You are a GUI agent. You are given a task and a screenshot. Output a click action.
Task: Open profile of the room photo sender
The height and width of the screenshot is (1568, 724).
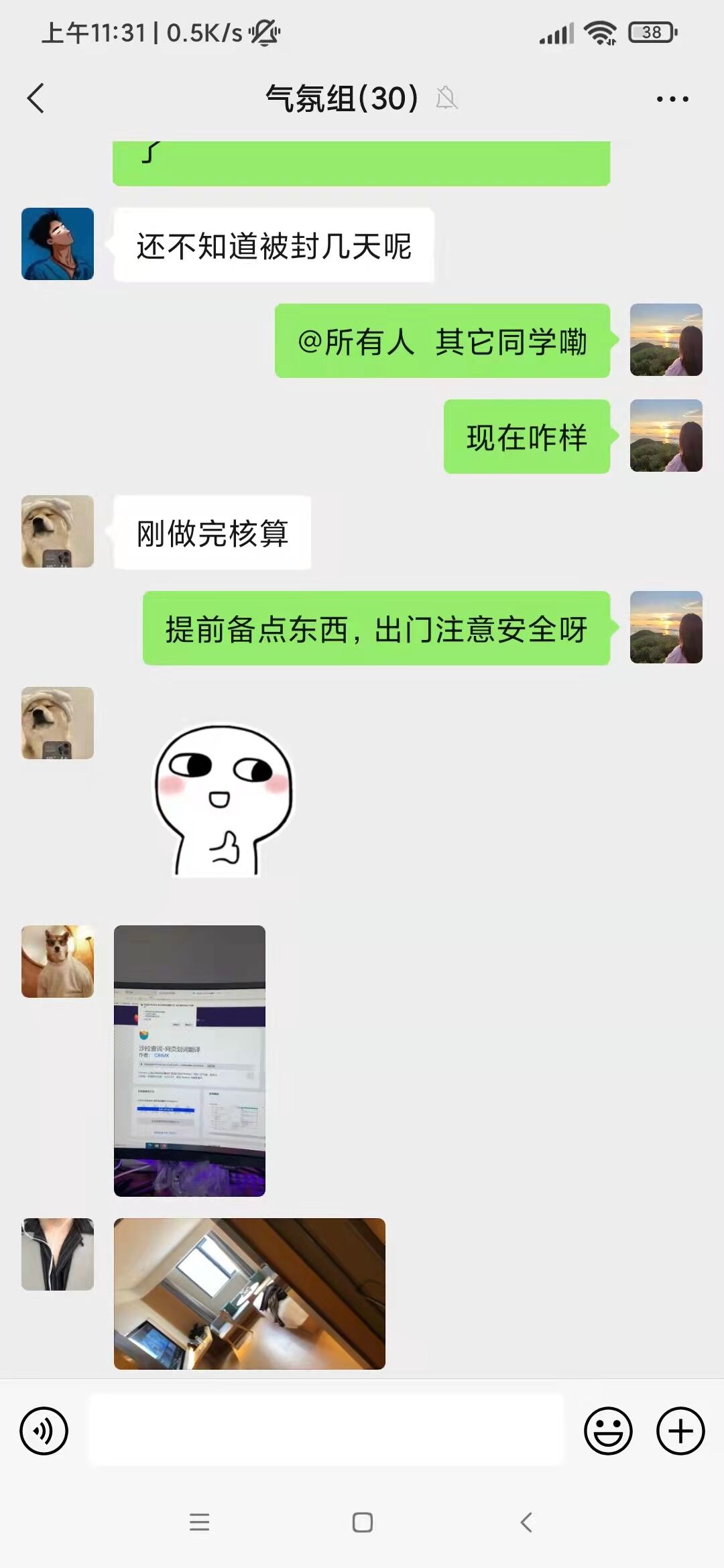tap(58, 1254)
